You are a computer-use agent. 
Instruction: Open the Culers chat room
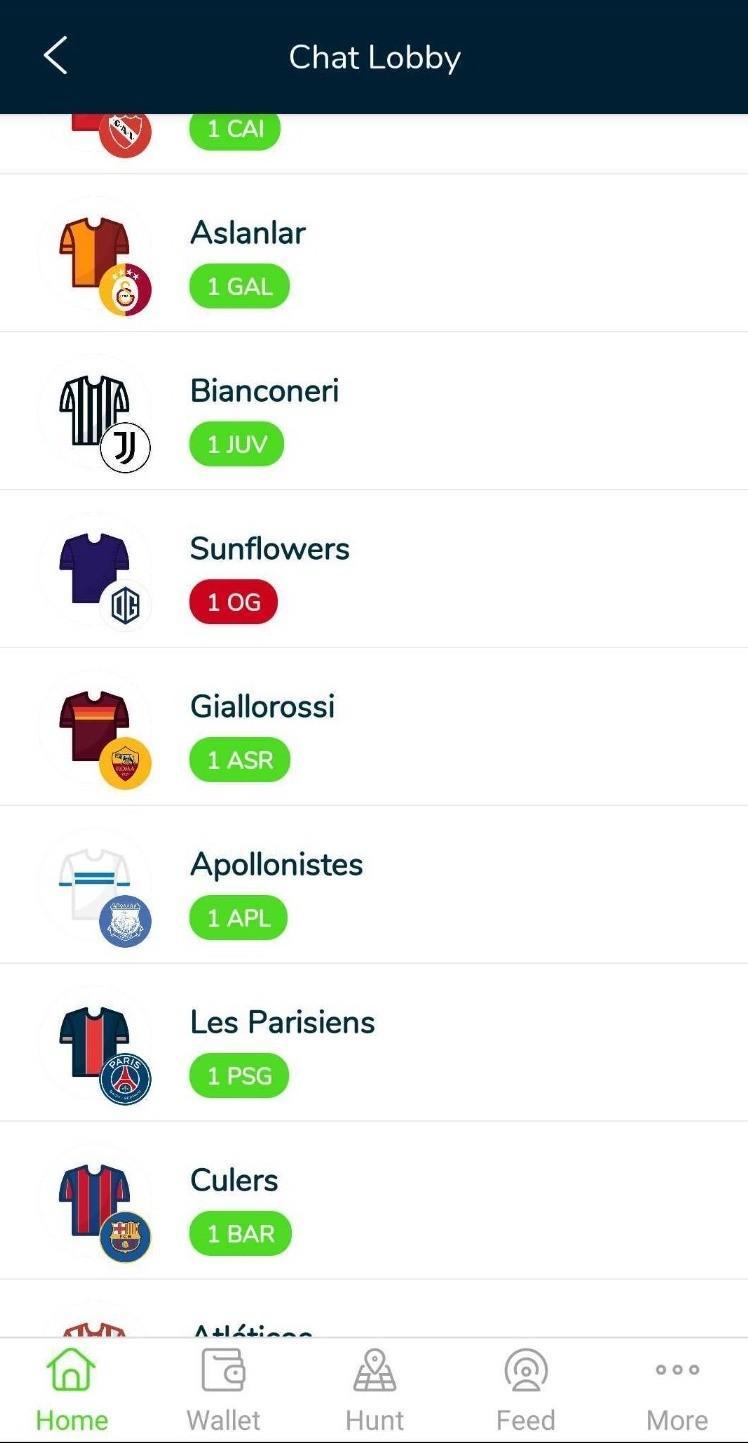[x=374, y=1201]
